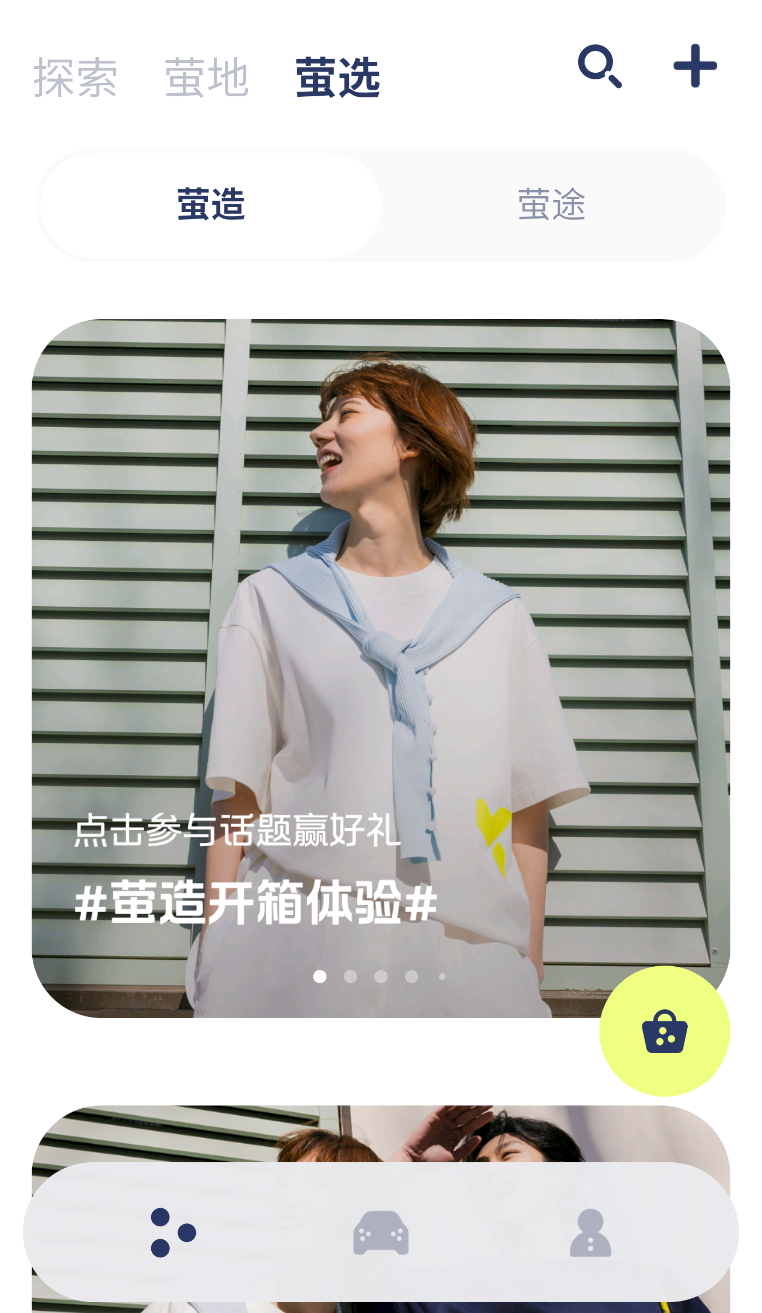
Task: Switch to the 探索 tab
Action: pyautogui.click(x=76, y=78)
